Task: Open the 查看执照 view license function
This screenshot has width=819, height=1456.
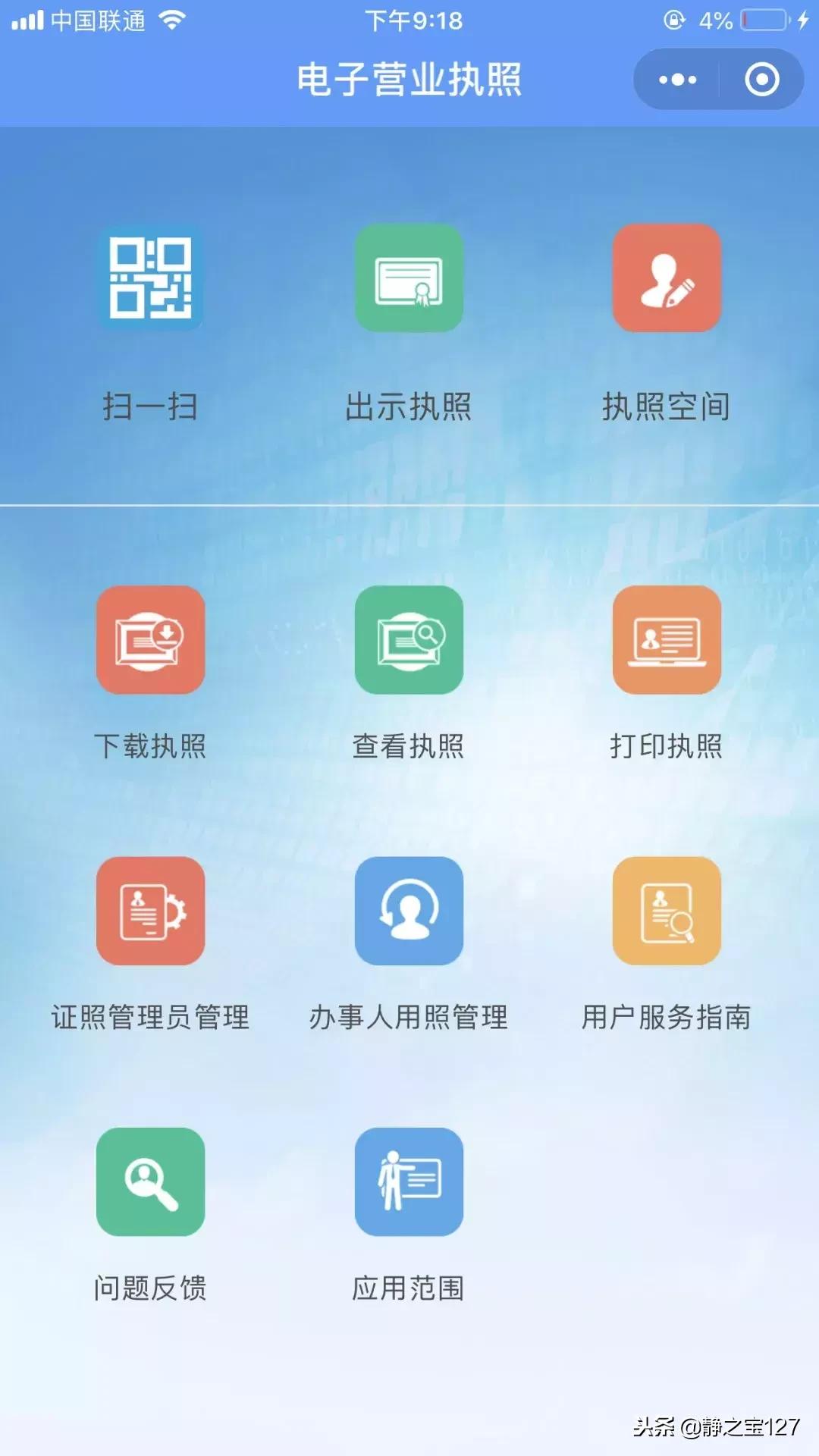Action: 409,639
